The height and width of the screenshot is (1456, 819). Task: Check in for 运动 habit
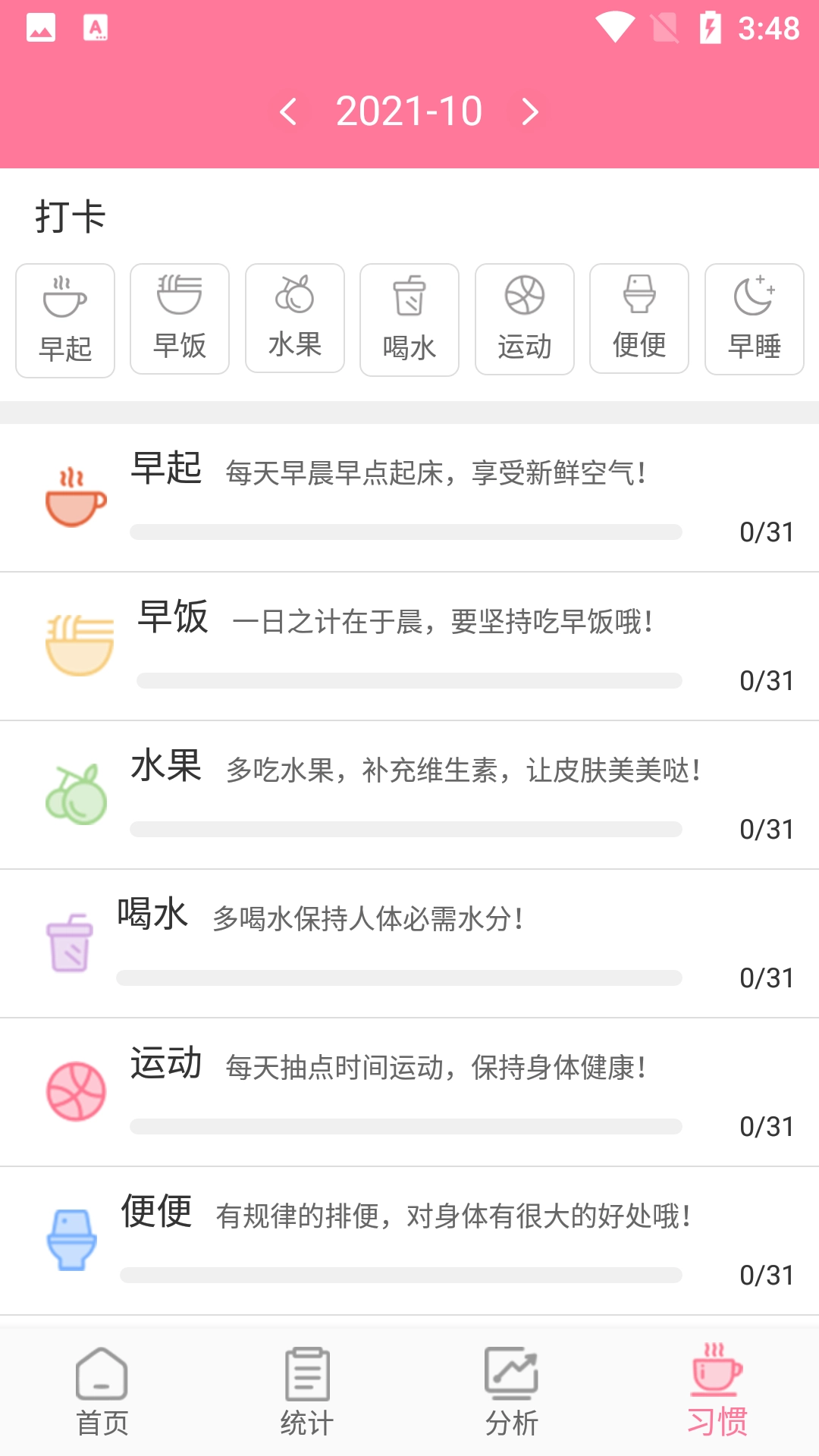coord(525,320)
